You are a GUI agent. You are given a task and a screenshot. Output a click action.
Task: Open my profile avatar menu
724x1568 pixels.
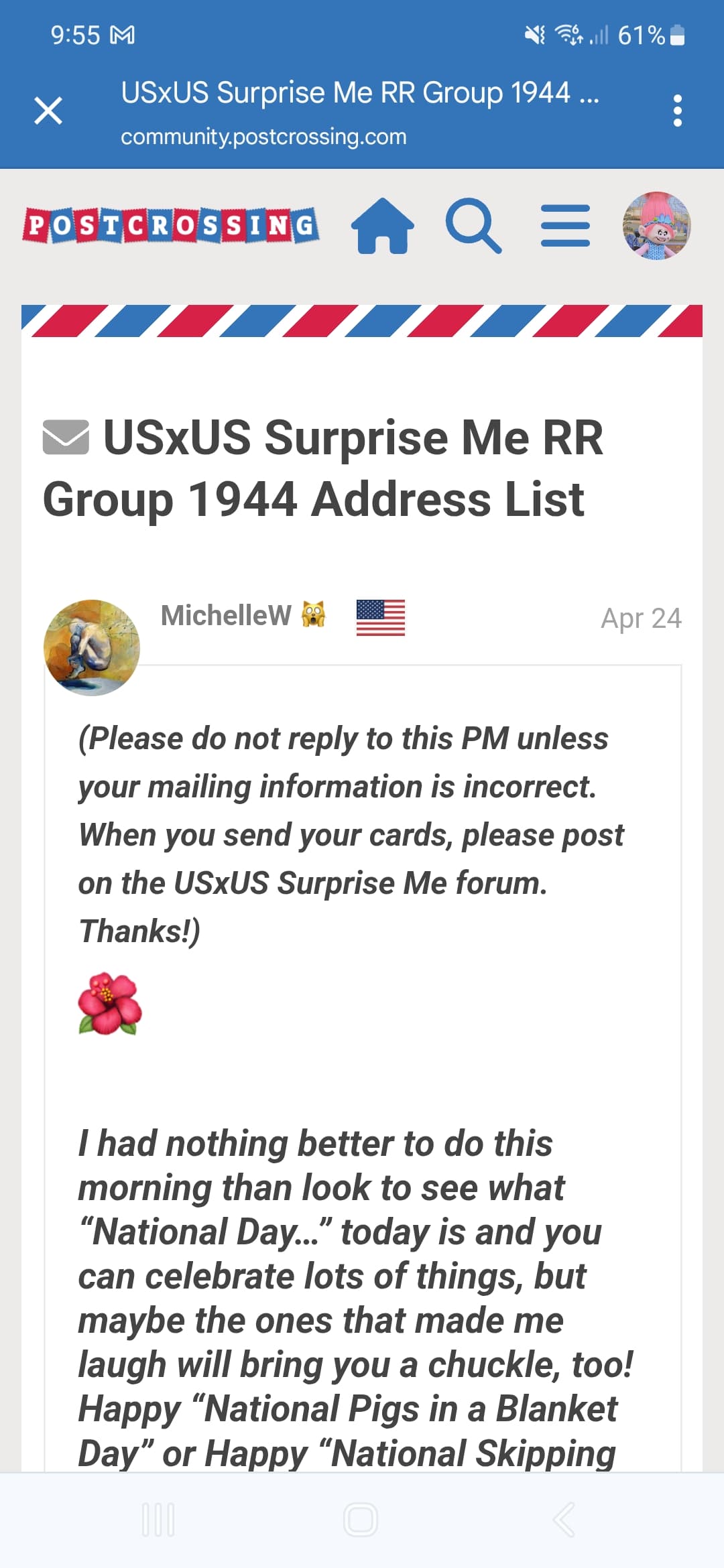(656, 226)
